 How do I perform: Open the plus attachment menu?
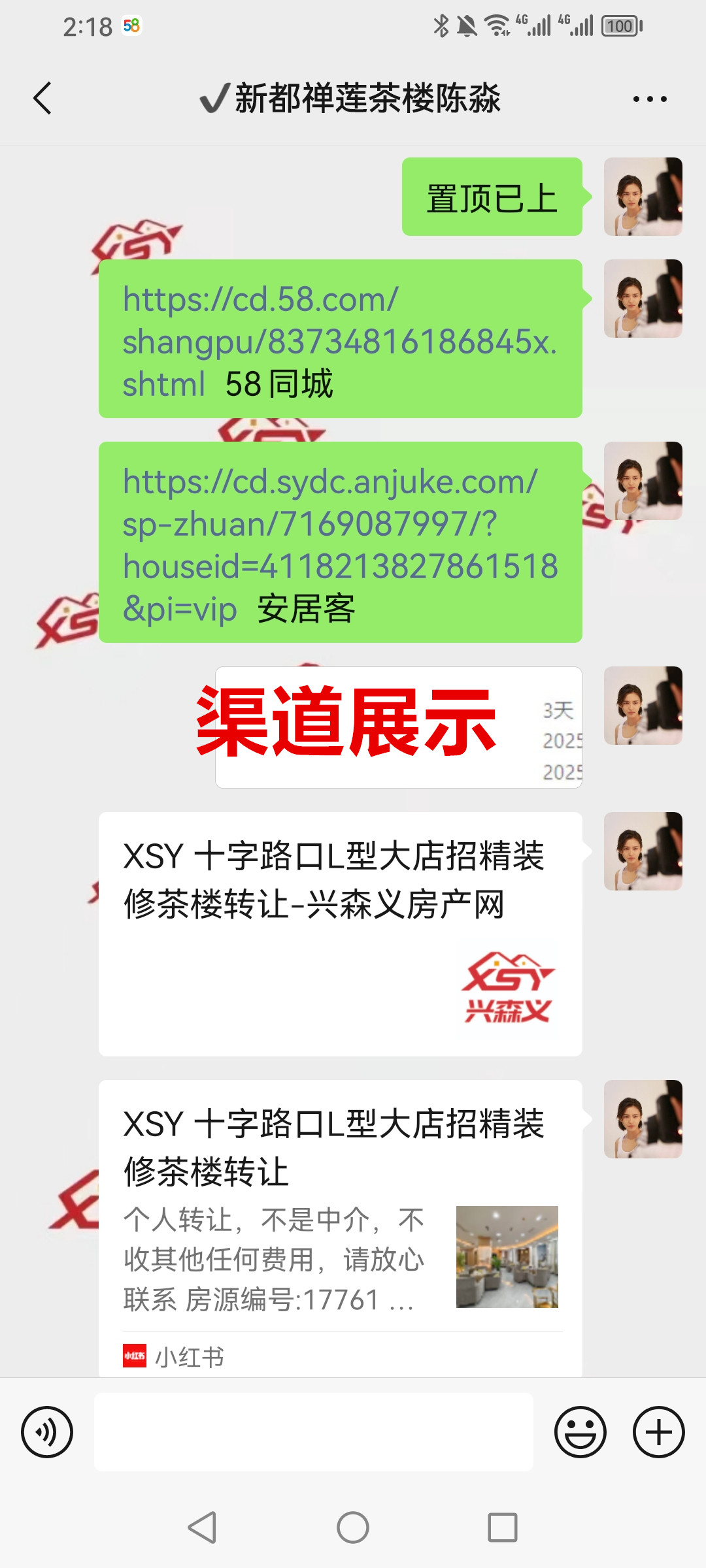pos(658,1432)
